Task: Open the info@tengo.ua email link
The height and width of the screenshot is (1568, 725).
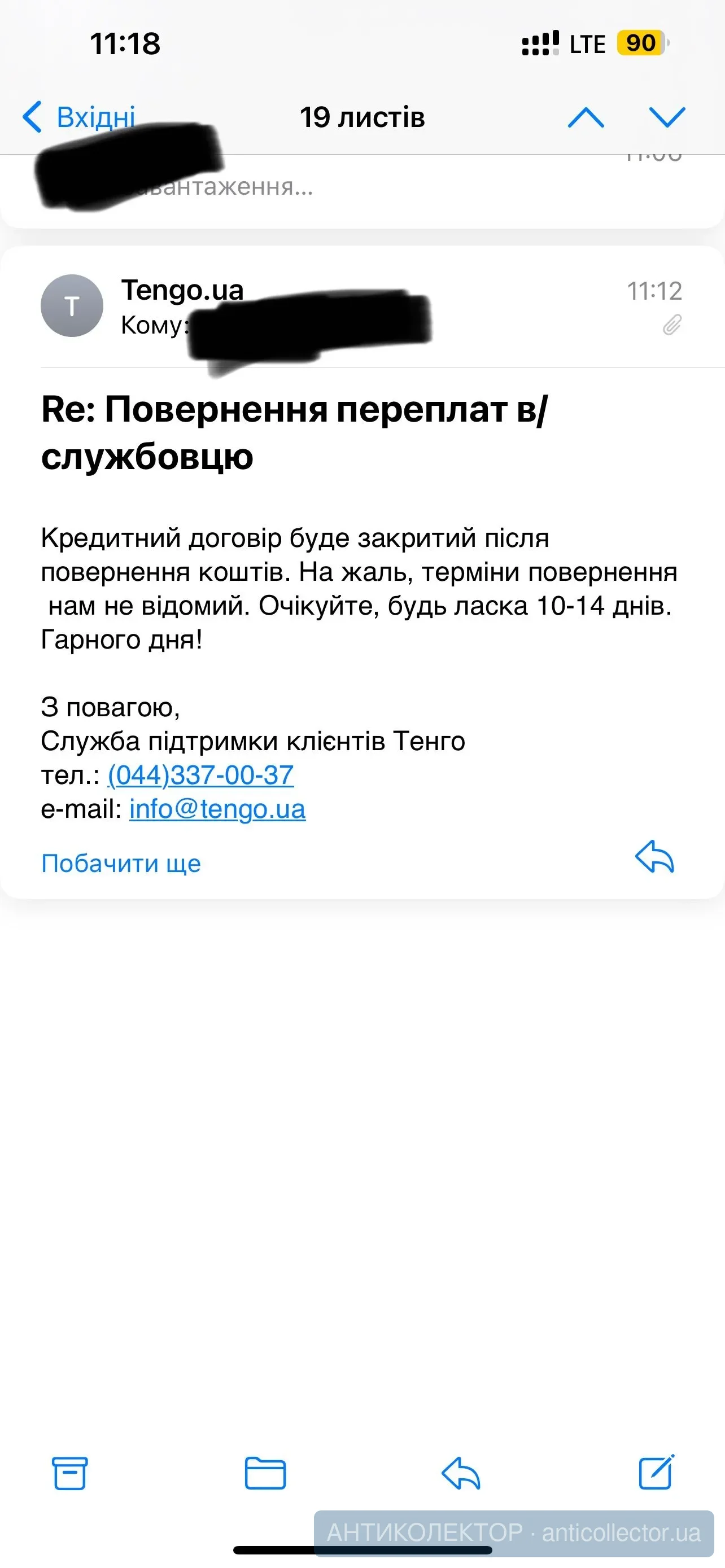Action: coord(217,809)
